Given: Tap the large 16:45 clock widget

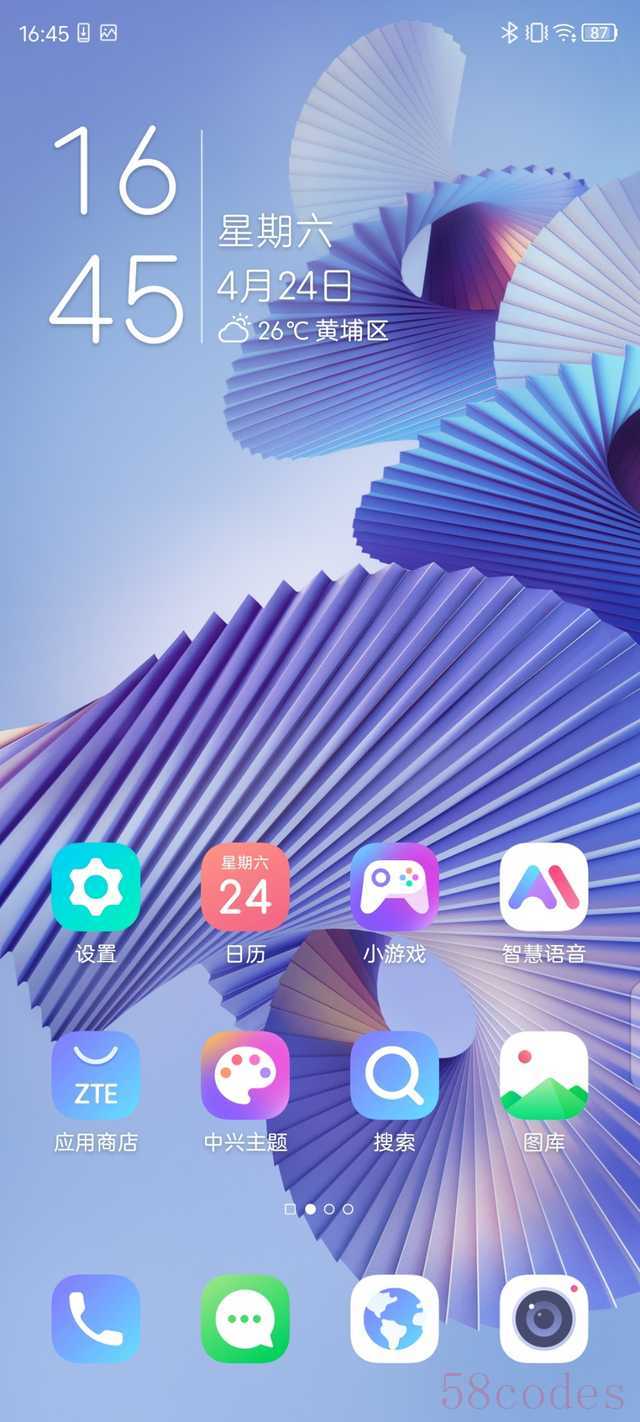Looking at the screenshot, I should click(116, 235).
